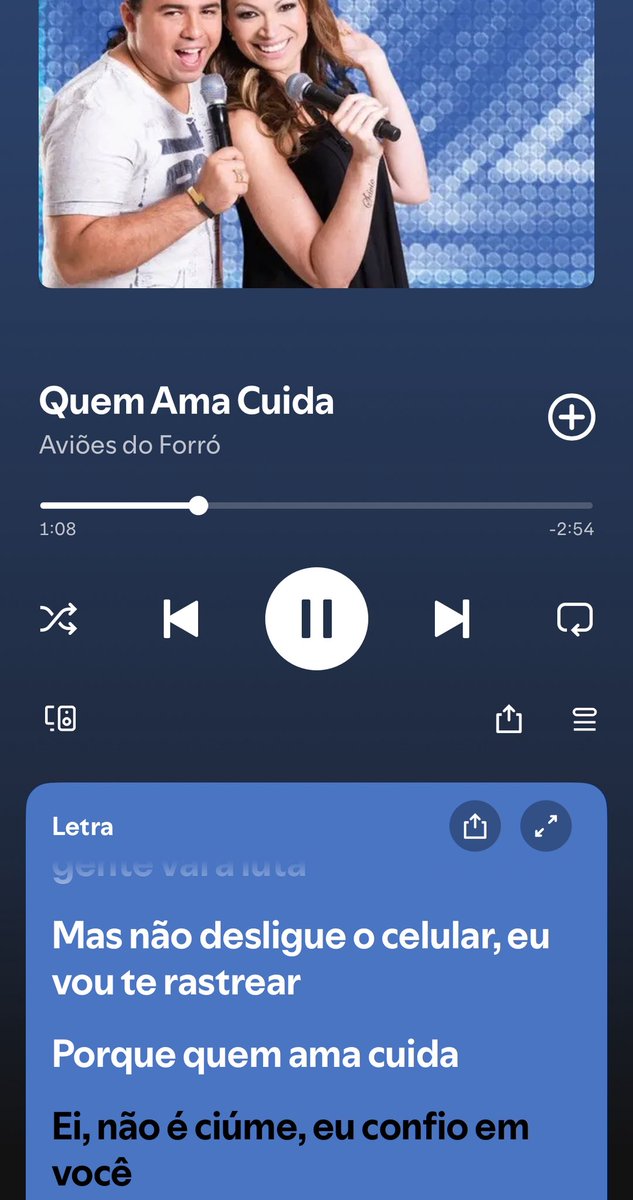This screenshot has width=633, height=1200.
Task: Toggle shuffle mode
Action: [x=58, y=619]
